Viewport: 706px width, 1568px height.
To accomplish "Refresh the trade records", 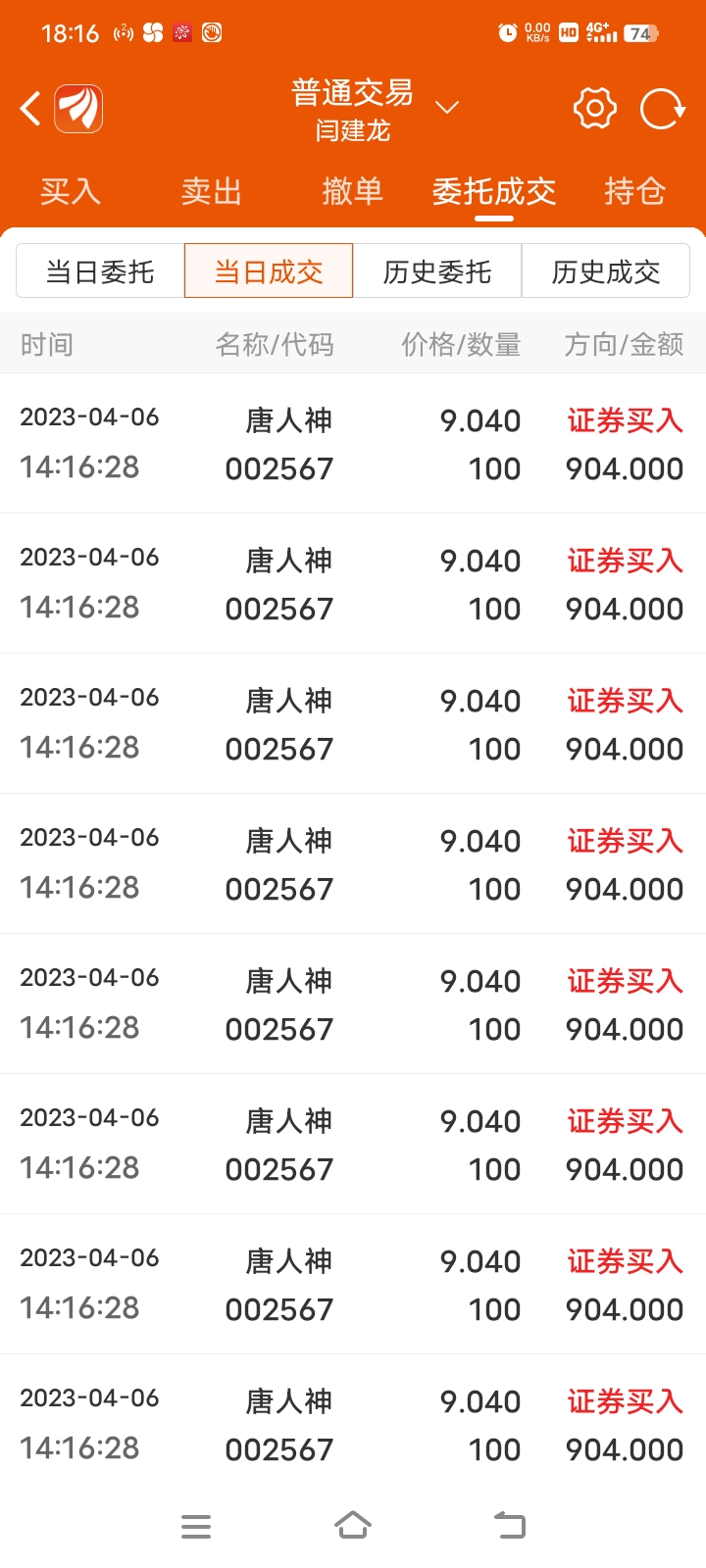I will (662, 108).
